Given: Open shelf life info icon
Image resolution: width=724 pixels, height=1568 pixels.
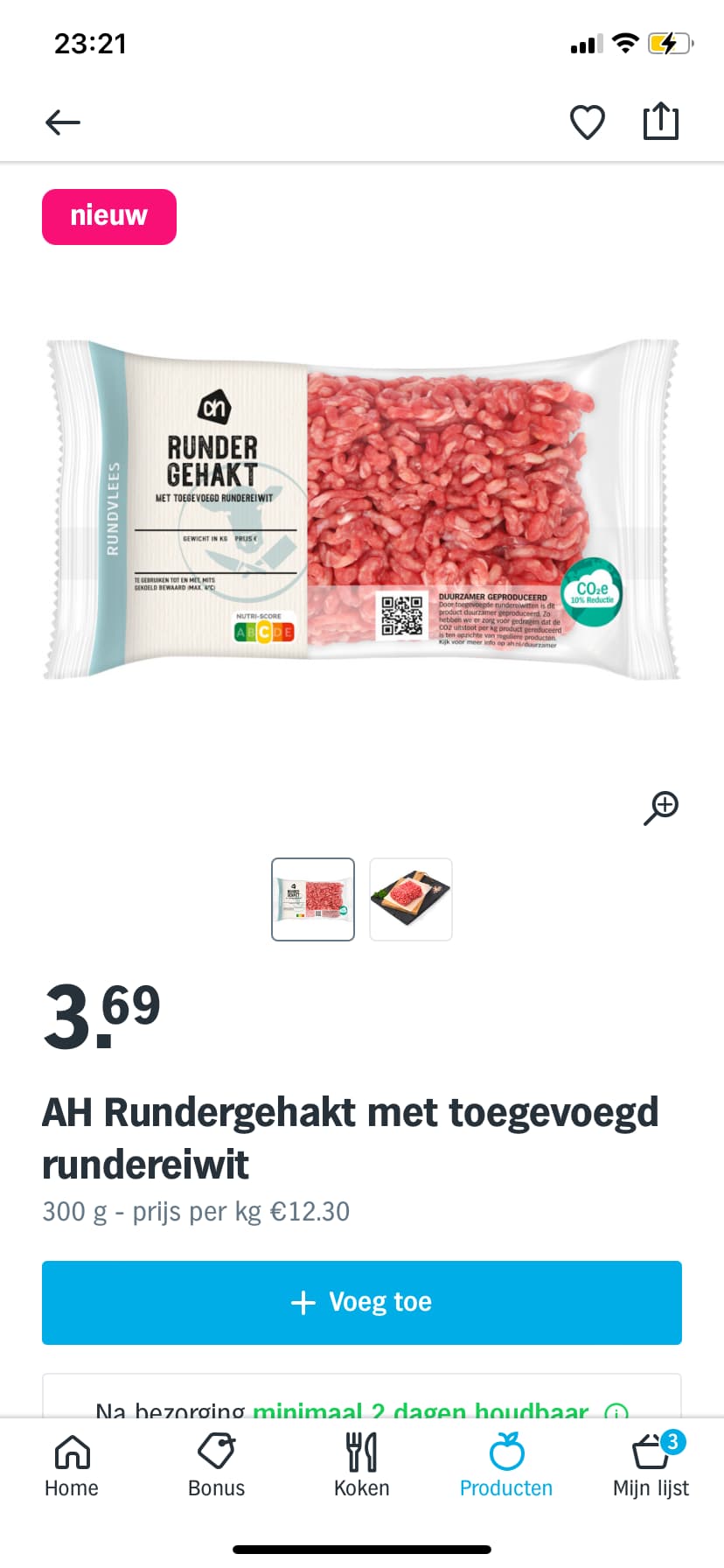Looking at the screenshot, I should point(616,1410).
